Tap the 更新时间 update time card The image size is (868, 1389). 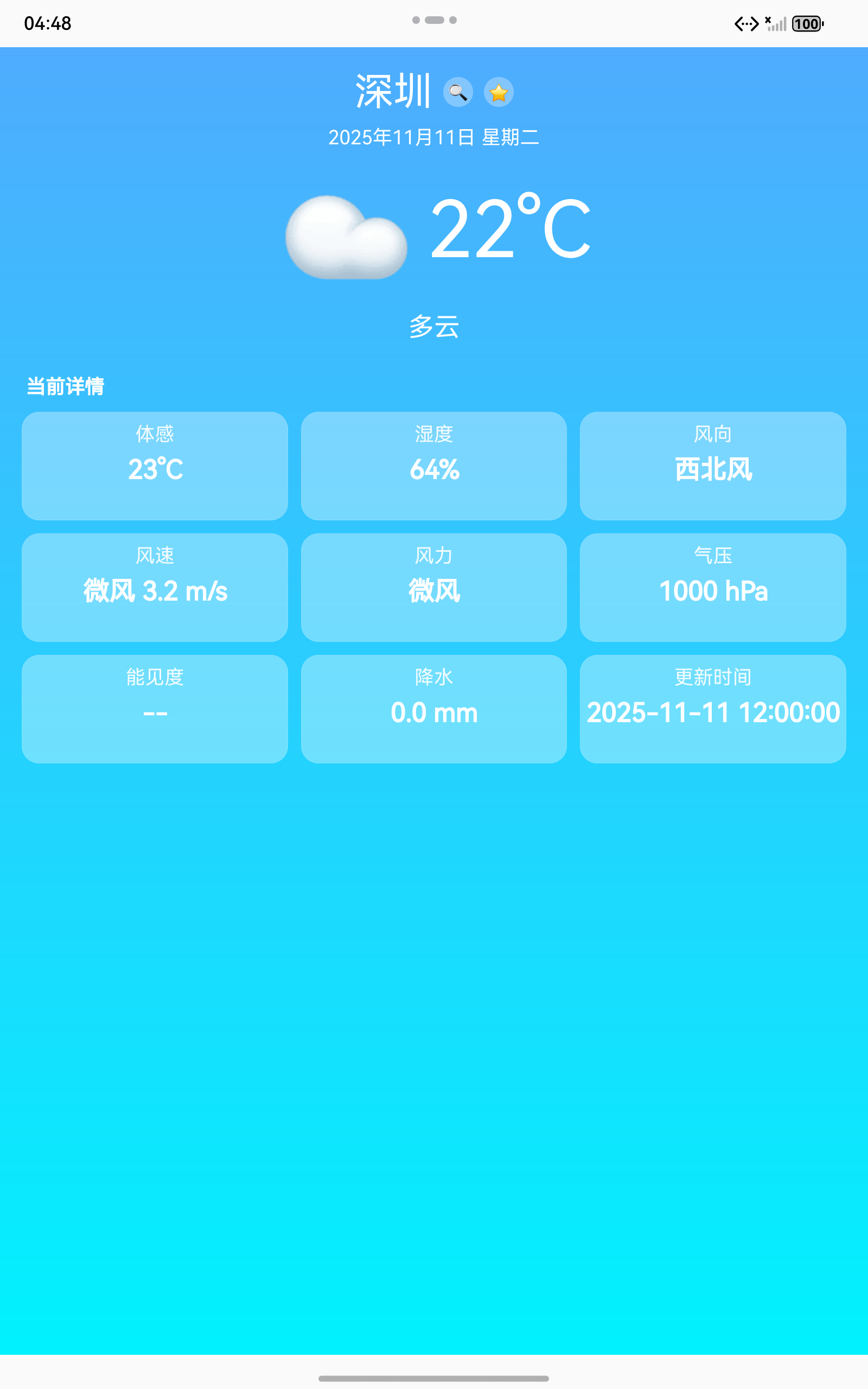(x=713, y=709)
